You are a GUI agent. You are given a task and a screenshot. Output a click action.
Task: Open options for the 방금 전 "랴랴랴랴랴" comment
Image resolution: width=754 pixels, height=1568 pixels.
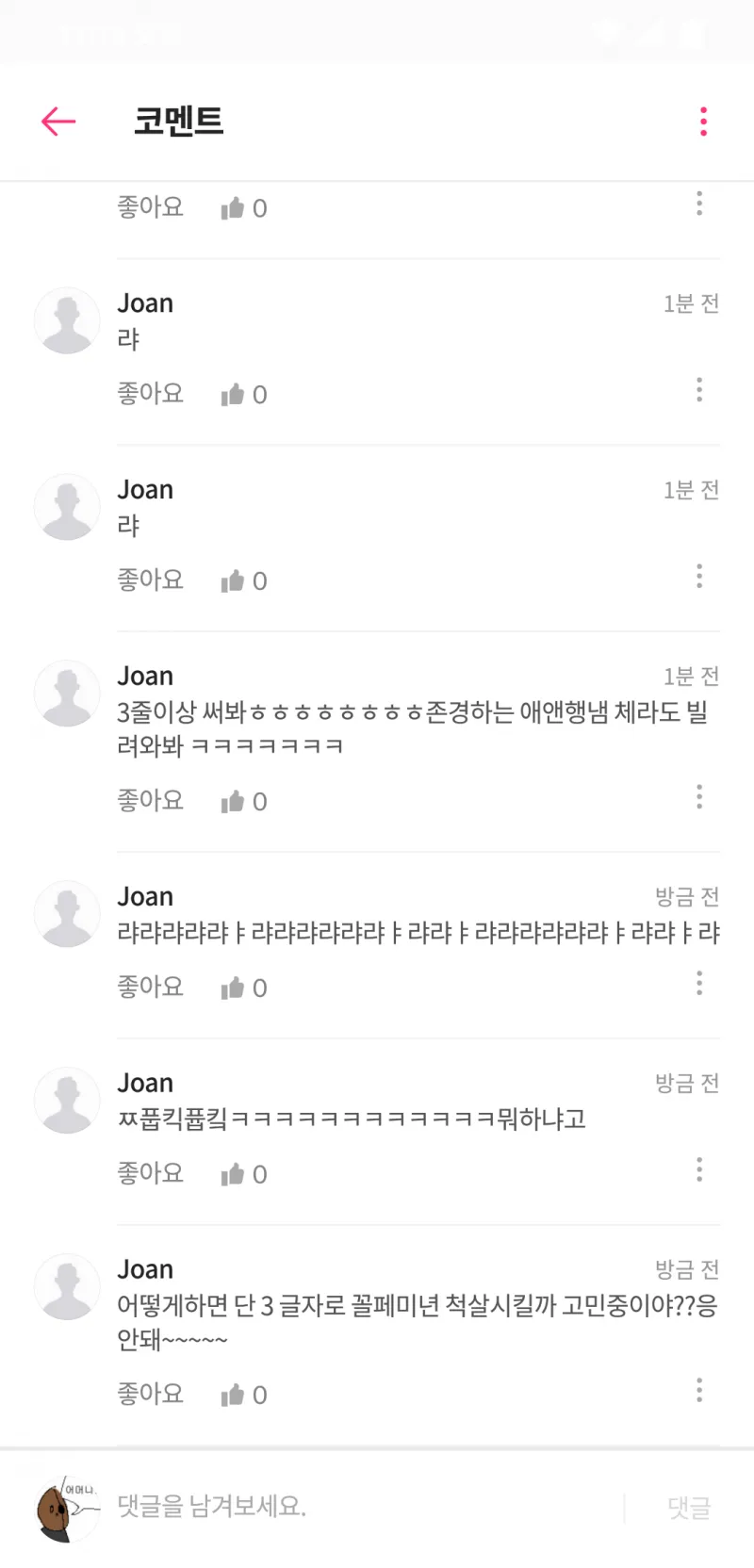tap(699, 984)
